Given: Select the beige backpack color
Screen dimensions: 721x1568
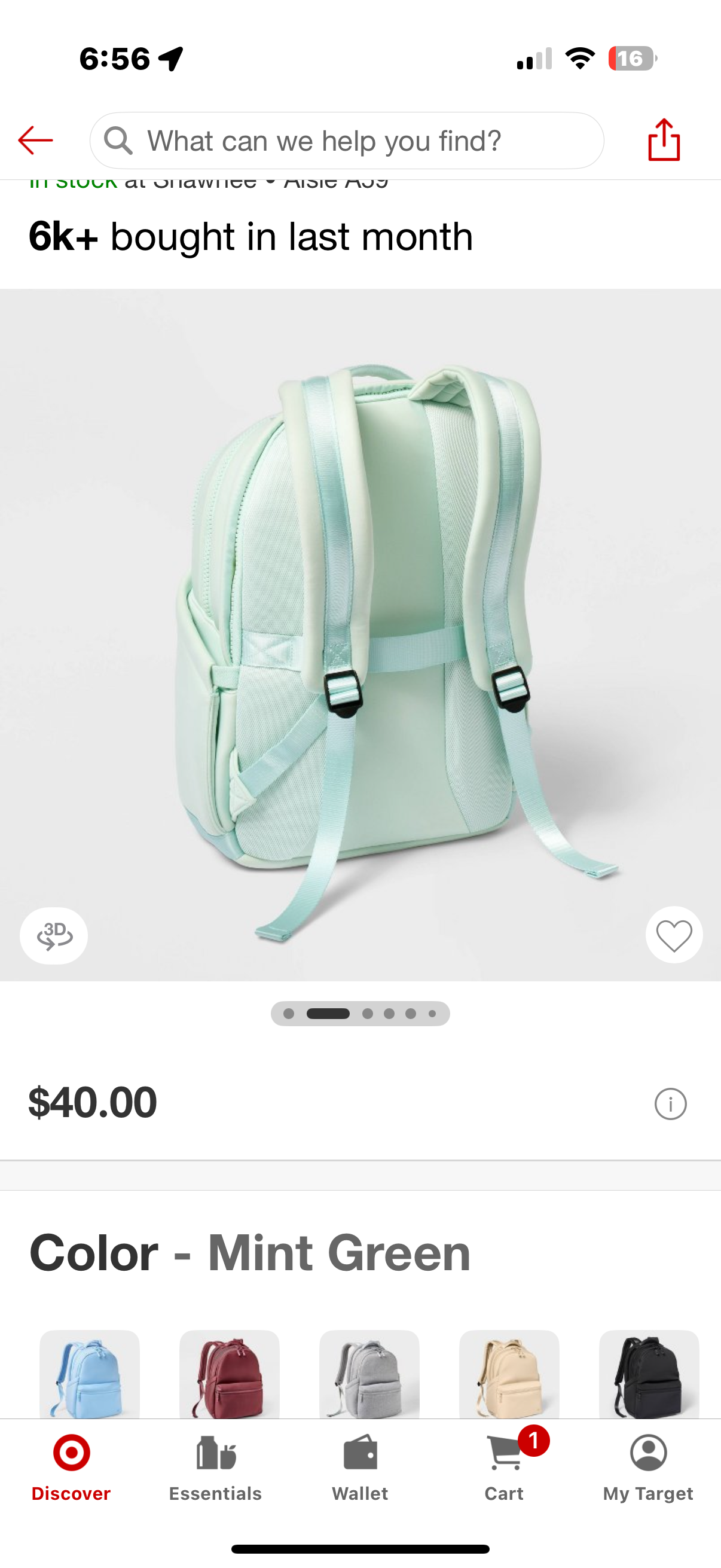Looking at the screenshot, I should pos(509,1375).
